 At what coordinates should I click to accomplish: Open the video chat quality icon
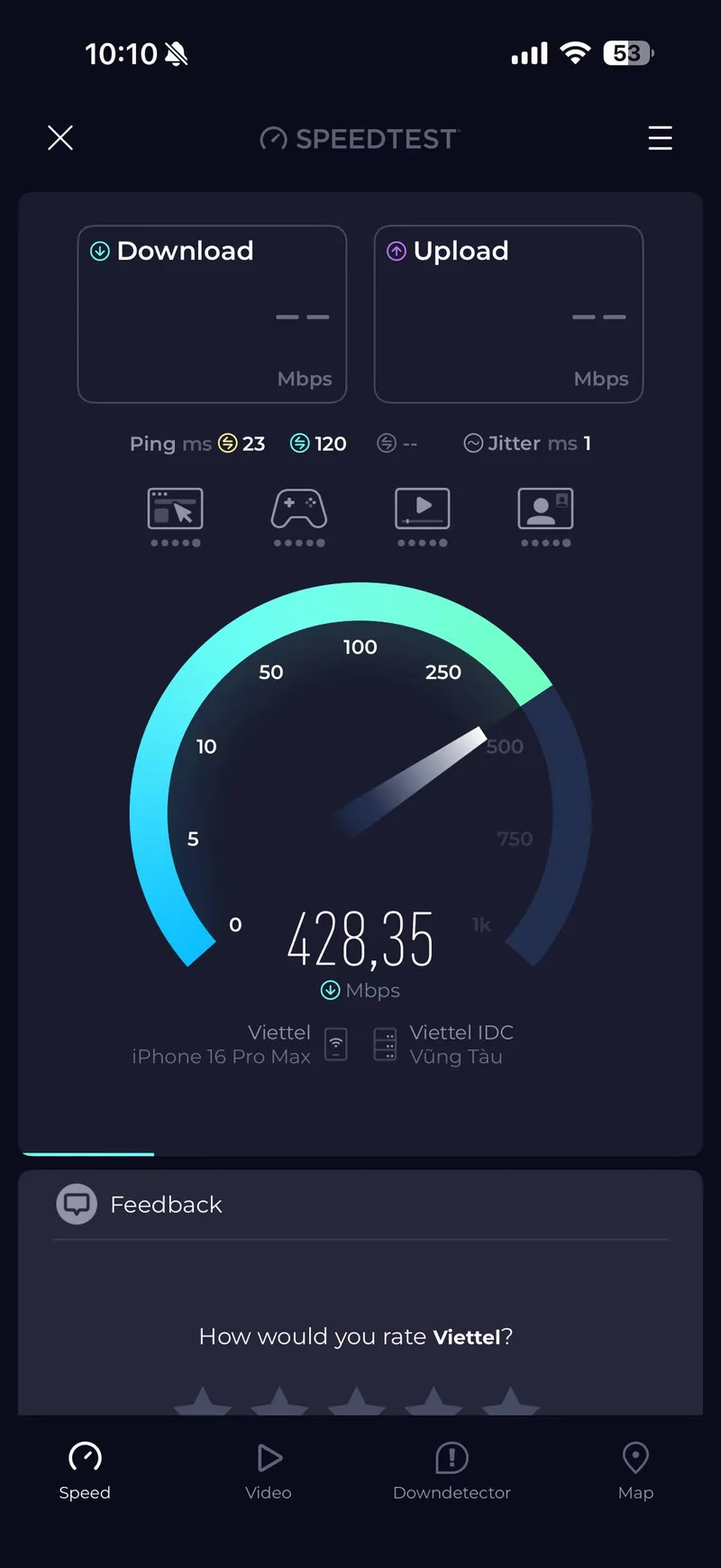546,518
